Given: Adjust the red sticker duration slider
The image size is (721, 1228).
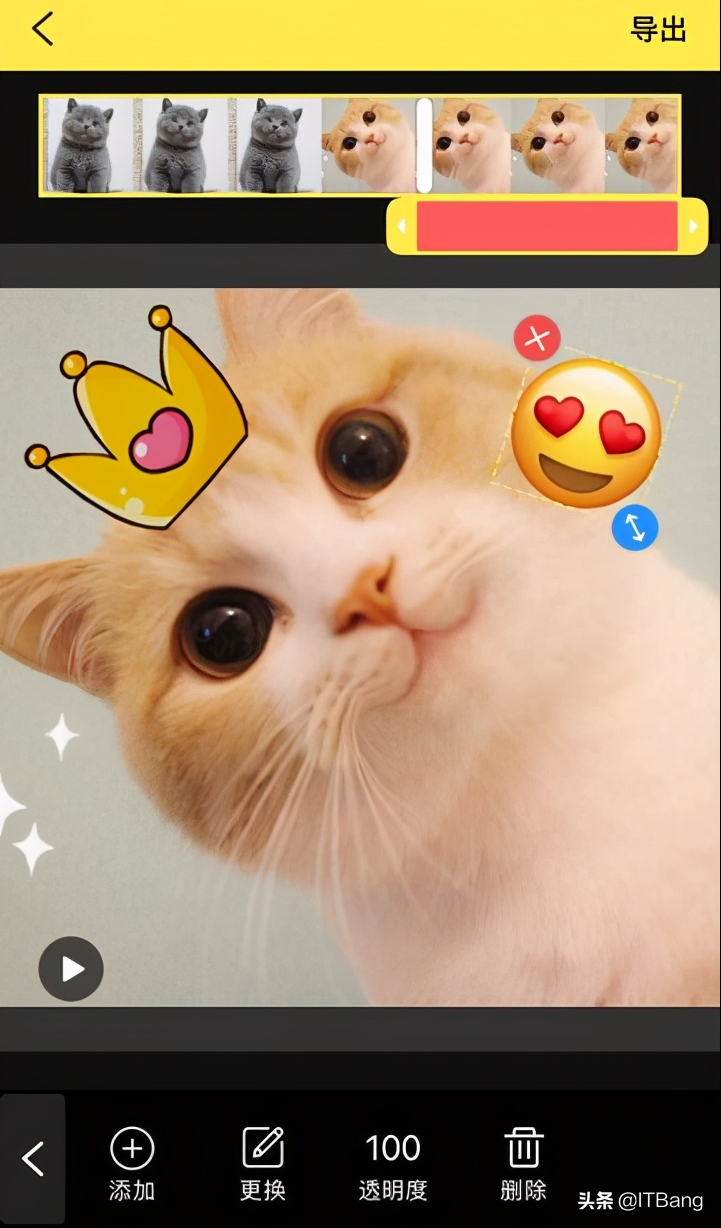Looking at the screenshot, I should click(x=548, y=226).
